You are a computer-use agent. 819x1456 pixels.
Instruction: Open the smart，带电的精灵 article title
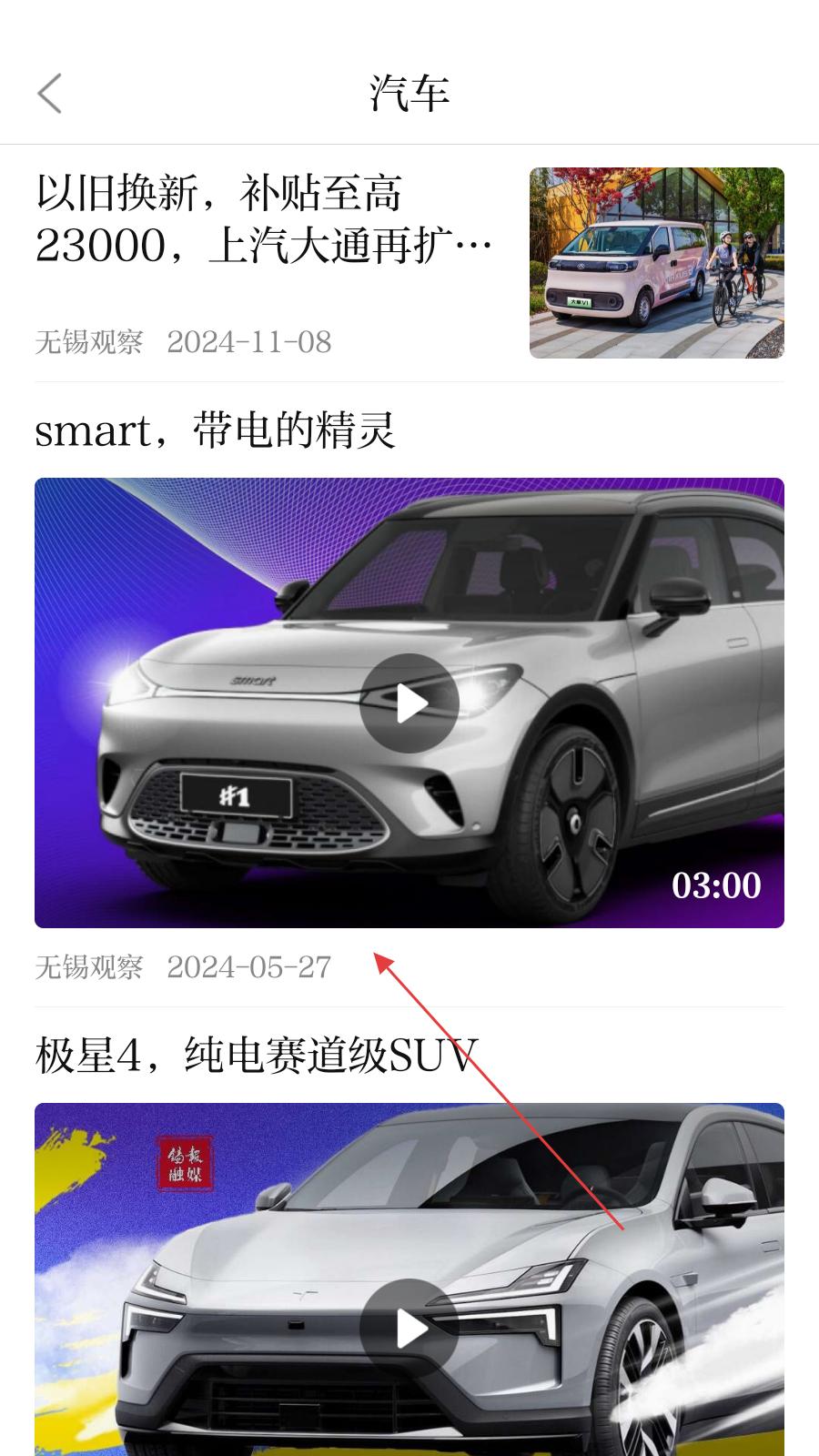tap(216, 430)
